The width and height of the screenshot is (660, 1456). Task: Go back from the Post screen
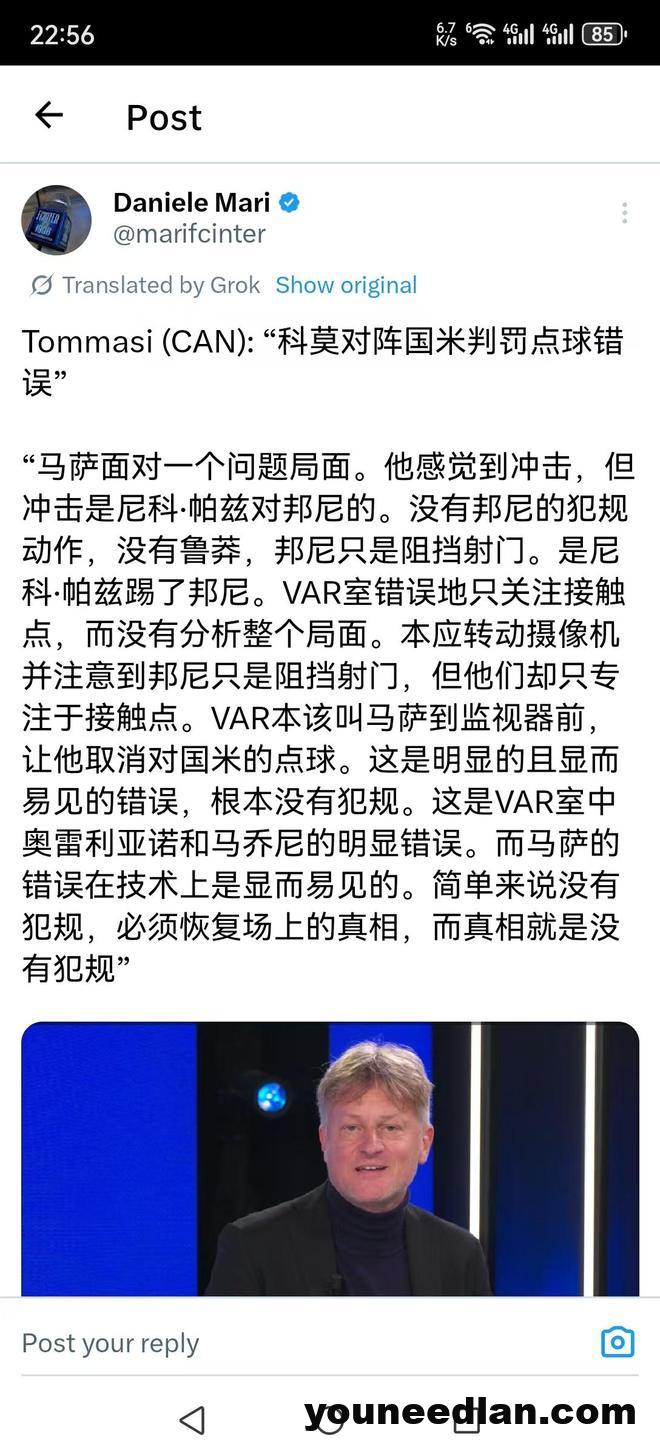pyautogui.click(x=48, y=116)
